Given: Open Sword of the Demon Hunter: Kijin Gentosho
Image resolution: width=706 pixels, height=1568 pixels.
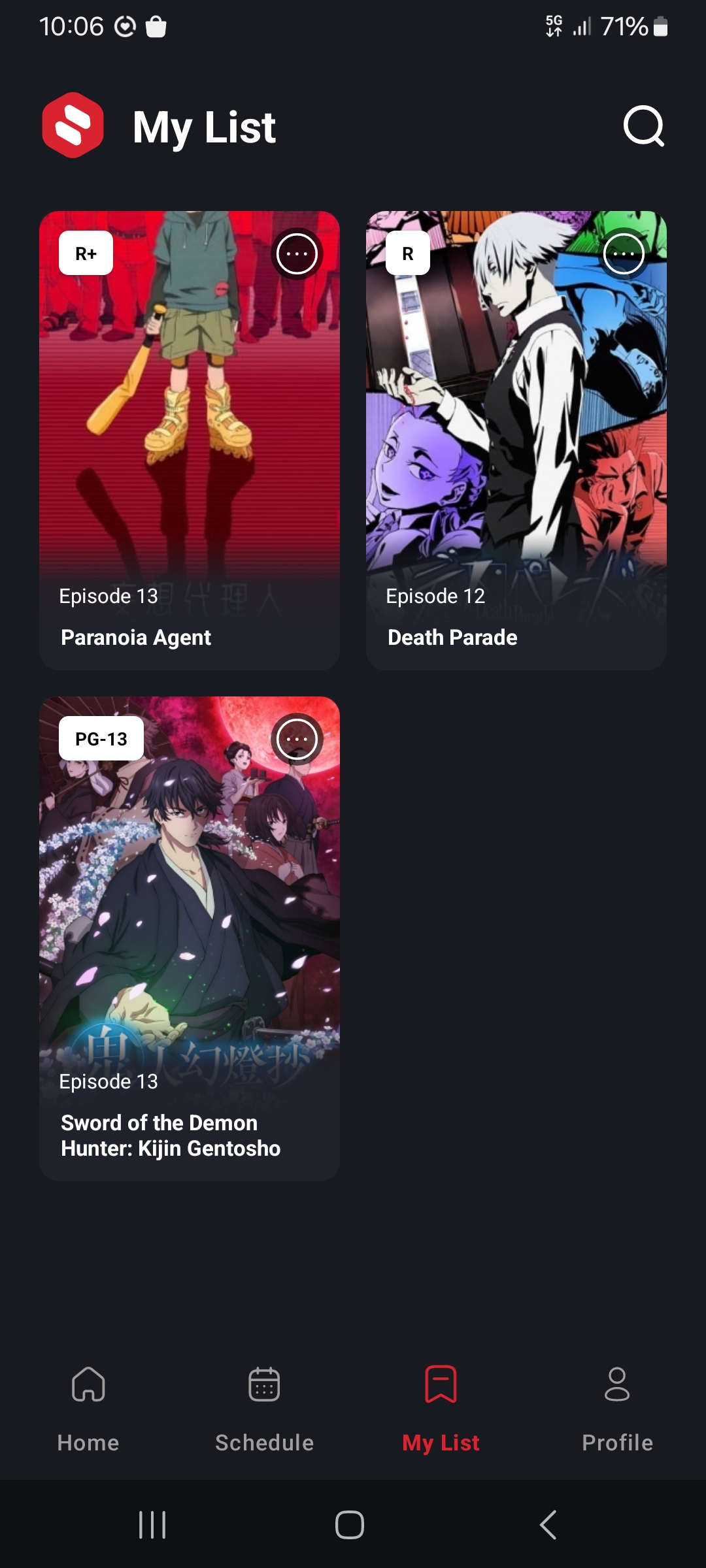Looking at the screenshot, I should tap(190, 938).
